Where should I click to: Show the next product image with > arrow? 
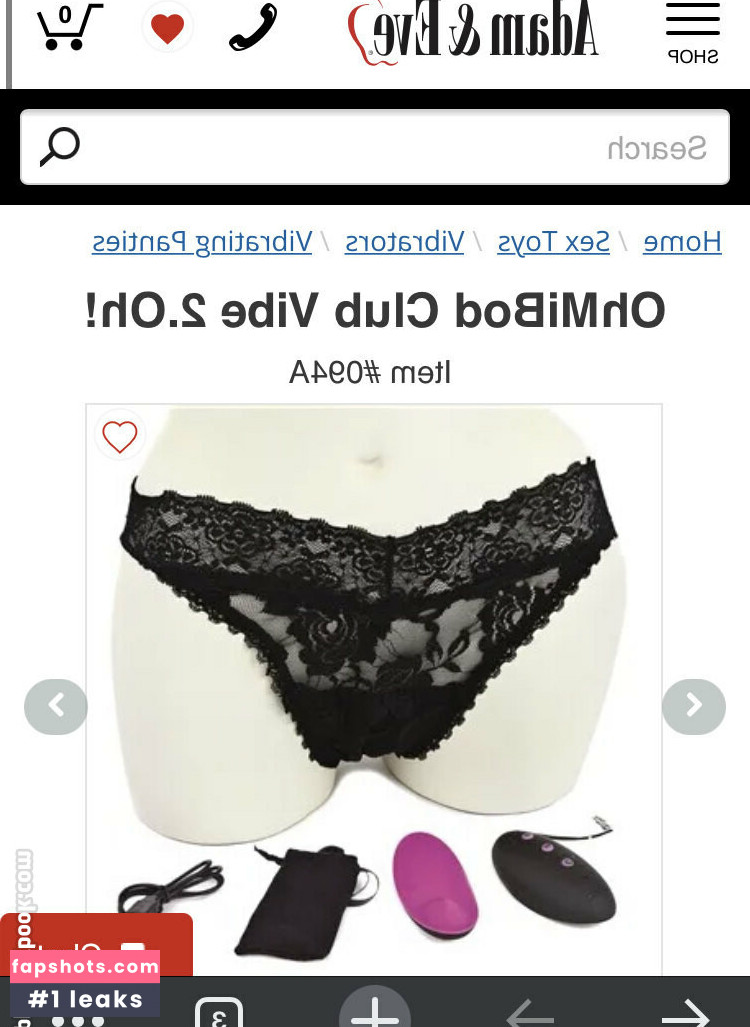click(x=693, y=706)
